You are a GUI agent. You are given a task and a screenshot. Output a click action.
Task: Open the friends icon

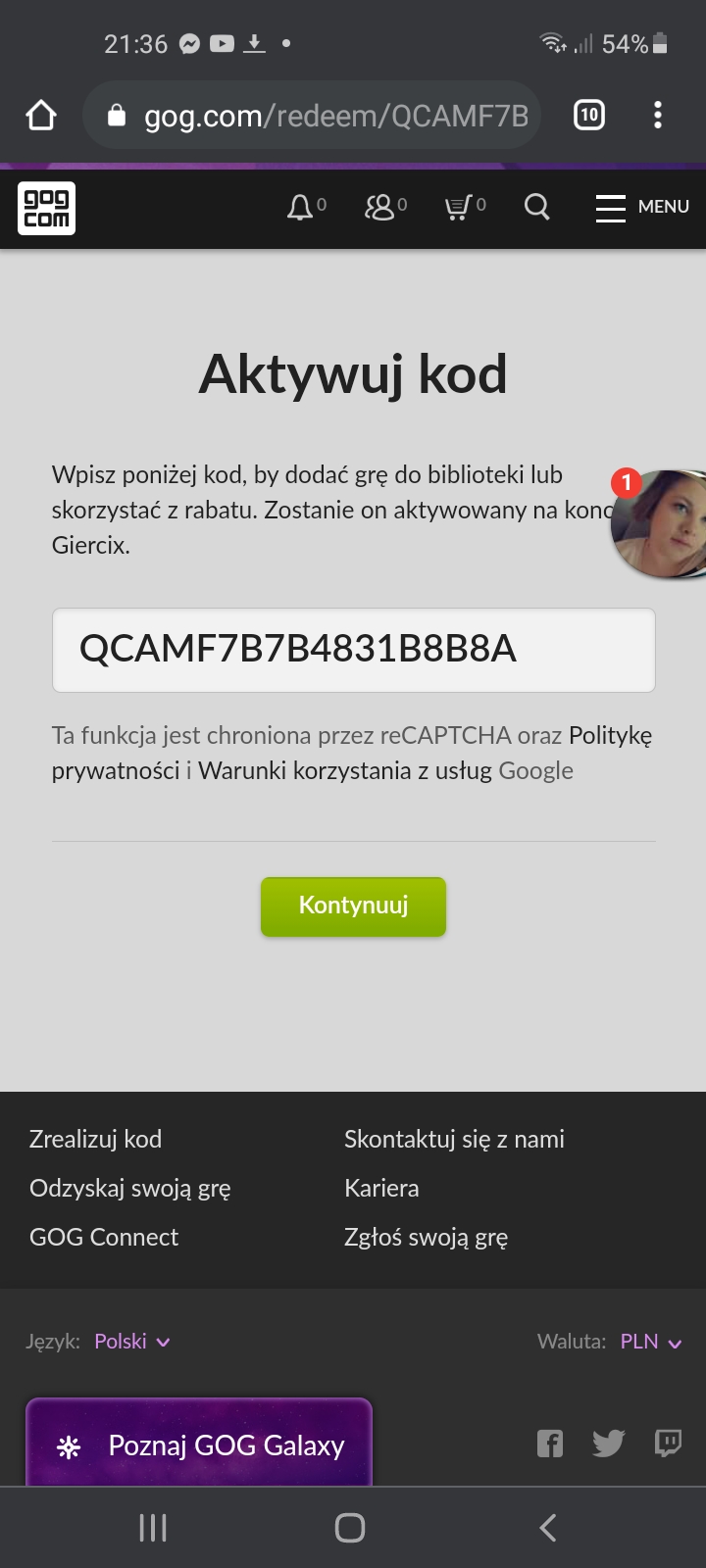pos(385,207)
